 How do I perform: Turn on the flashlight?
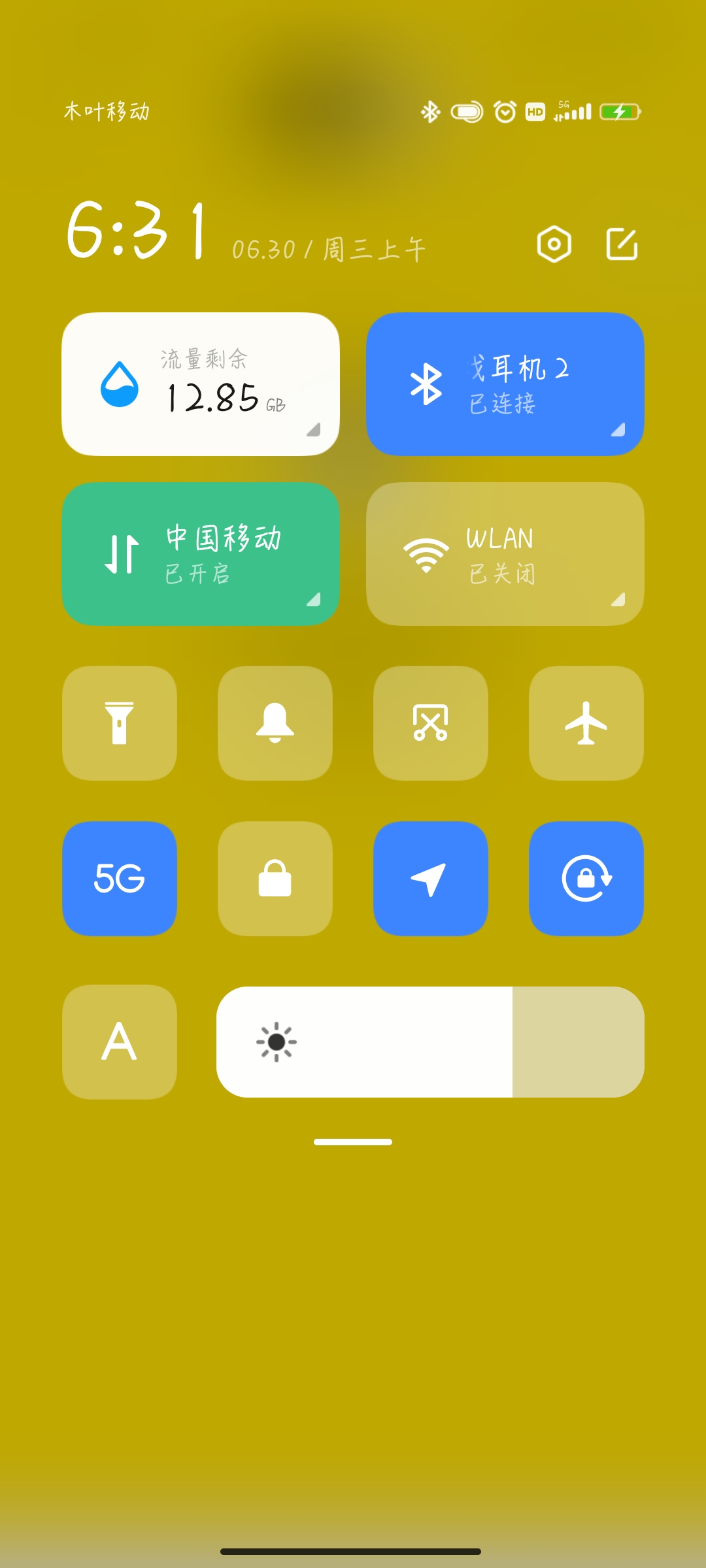(120, 723)
